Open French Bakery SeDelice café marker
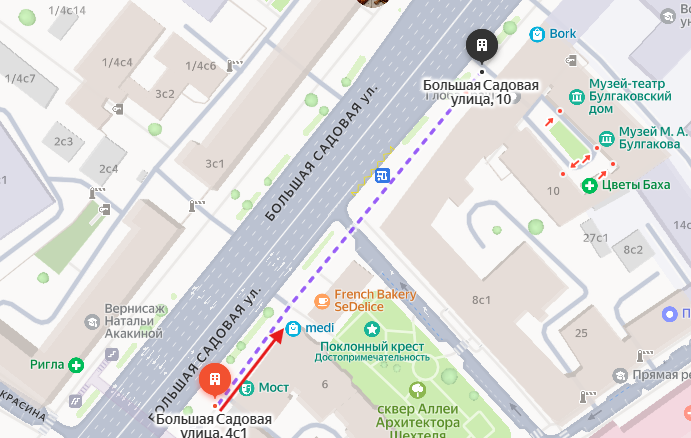The height and width of the screenshot is (438, 691). [x=321, y=300]
